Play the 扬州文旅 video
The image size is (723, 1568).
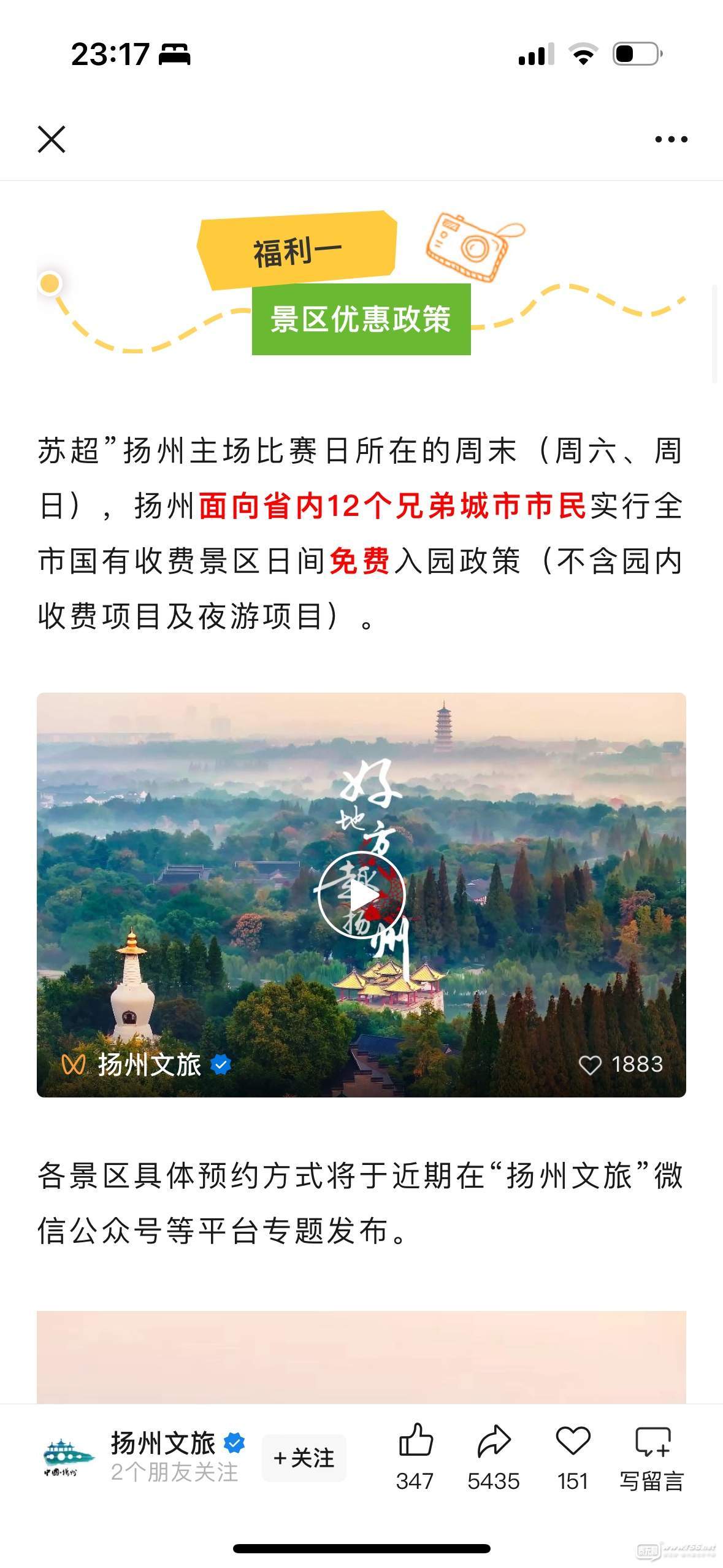tap(361, 895)
